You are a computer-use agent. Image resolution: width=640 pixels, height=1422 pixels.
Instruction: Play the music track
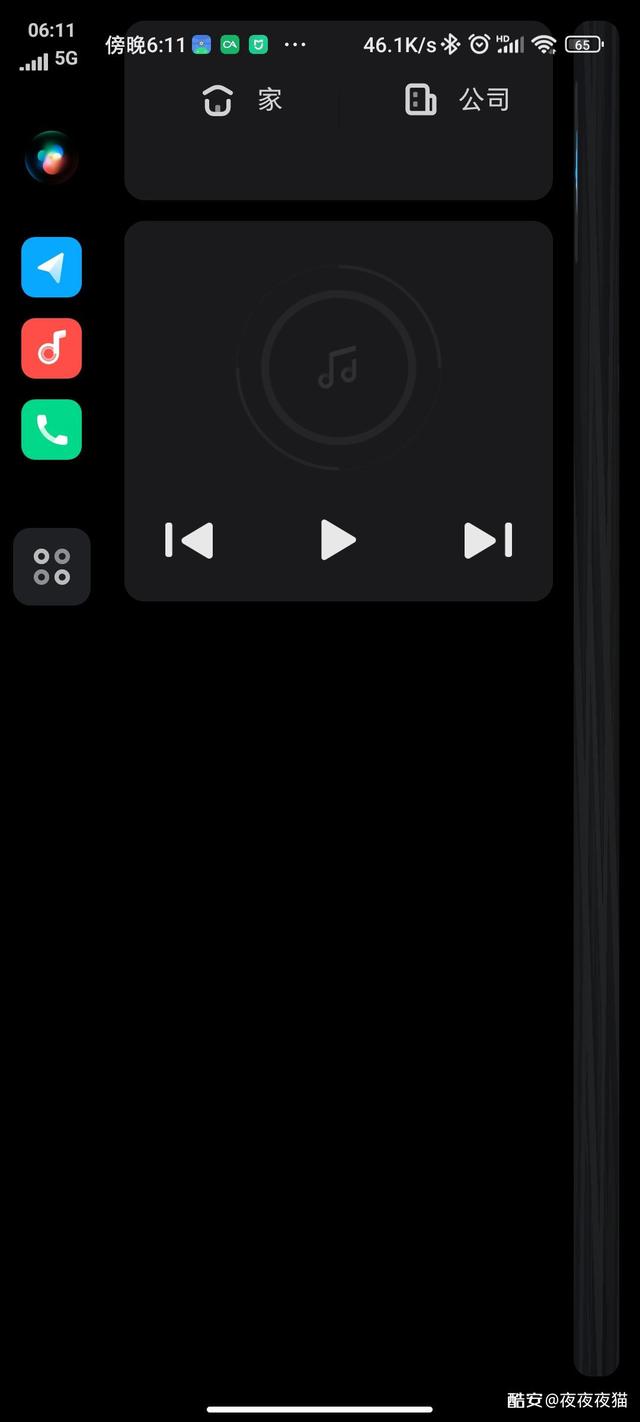tap(338, 540)
